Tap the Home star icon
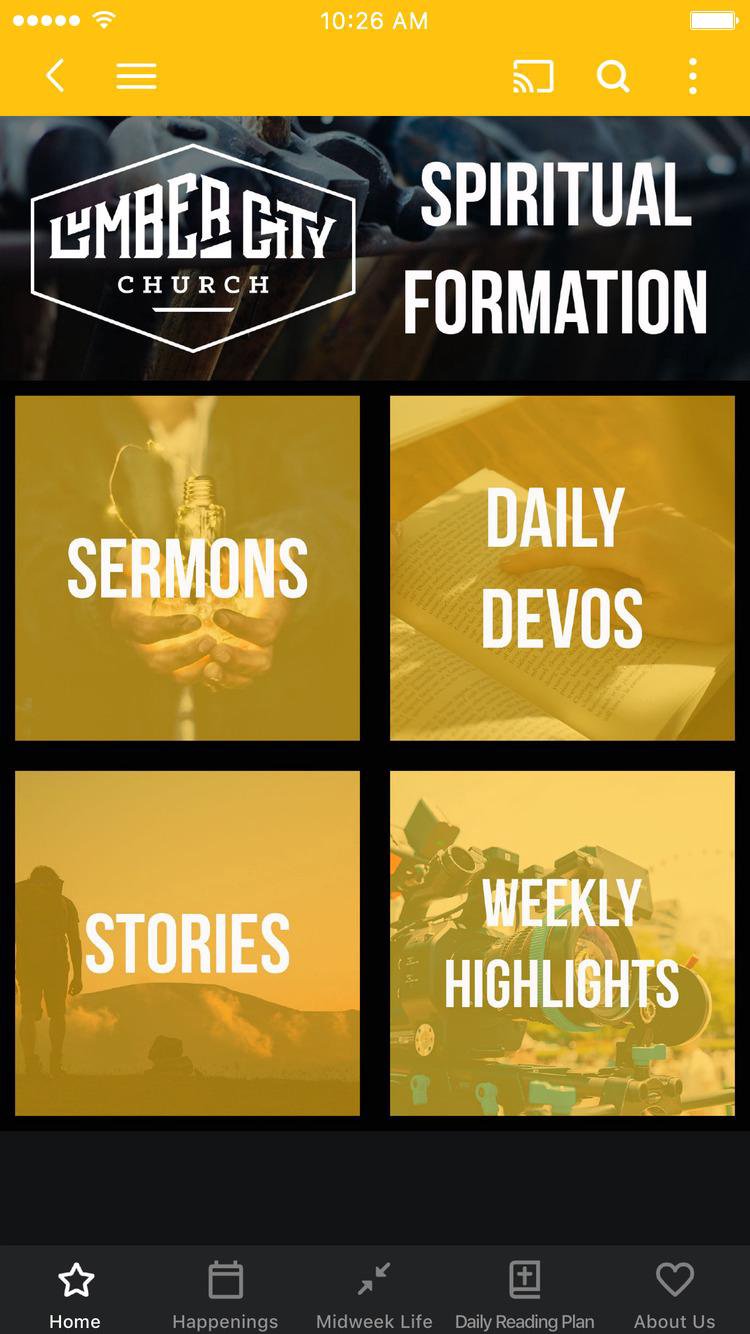This screenshot has height=1334, width=750. point(75,1279)
